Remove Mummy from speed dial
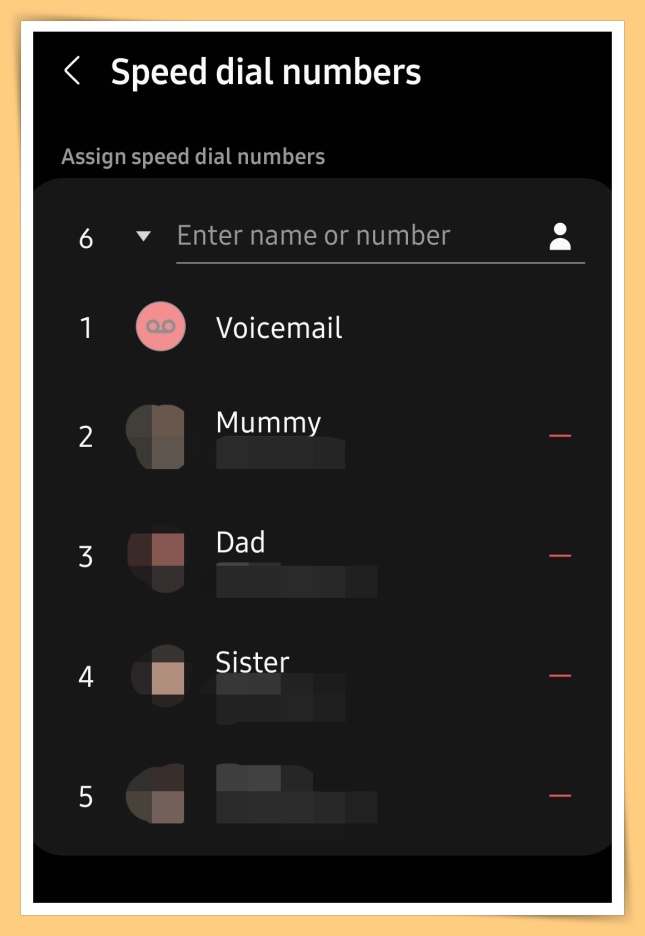 [x=560, y=436]
